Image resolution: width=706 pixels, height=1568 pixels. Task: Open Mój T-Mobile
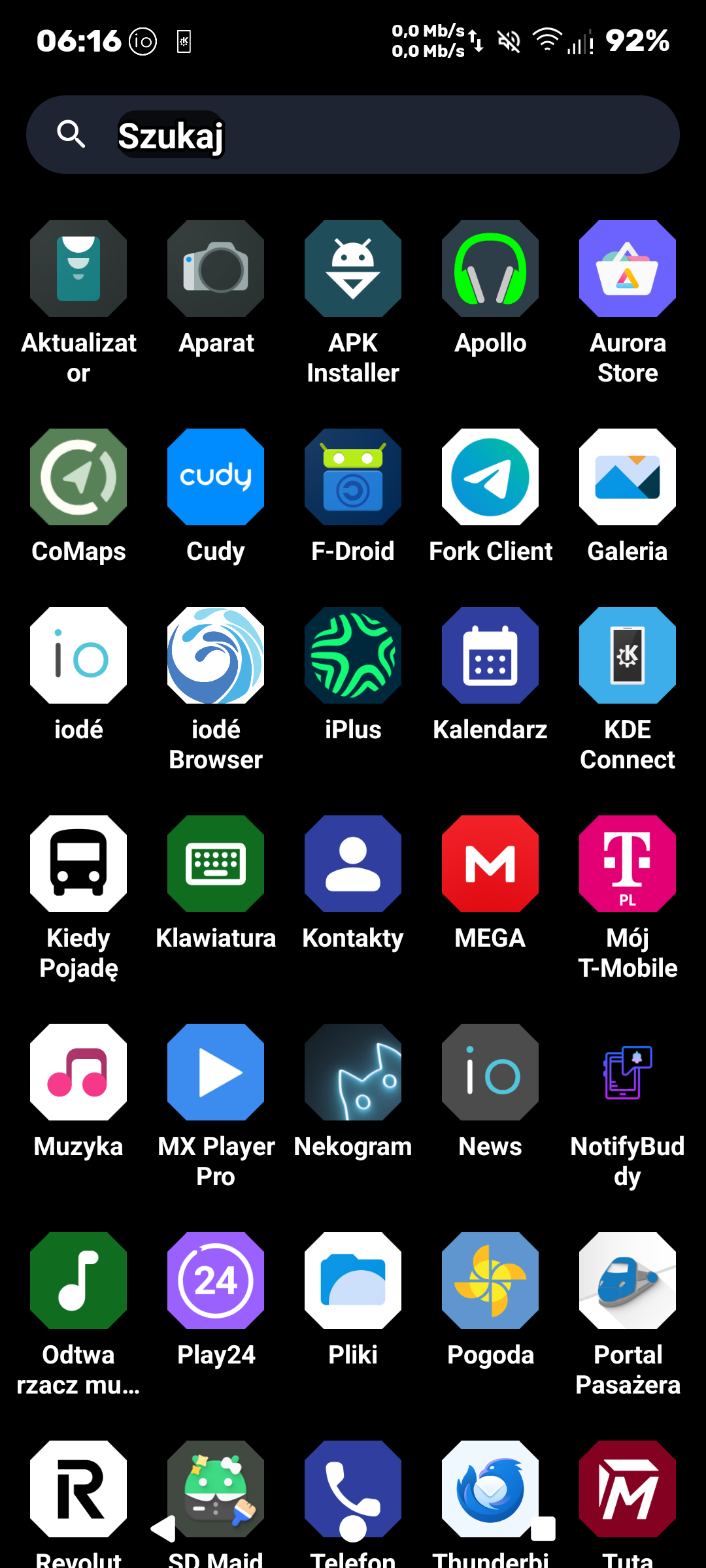tap(628, 864)
